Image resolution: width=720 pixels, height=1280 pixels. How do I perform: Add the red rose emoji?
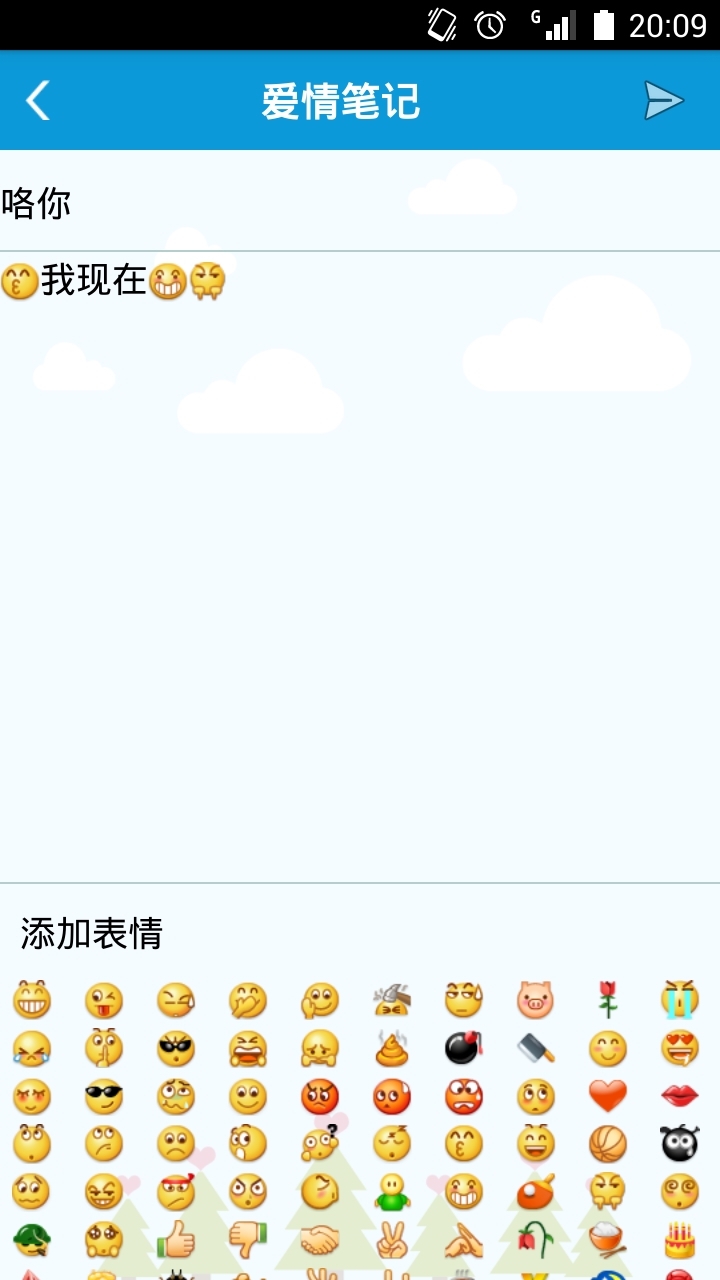click(x=607, y=999)
